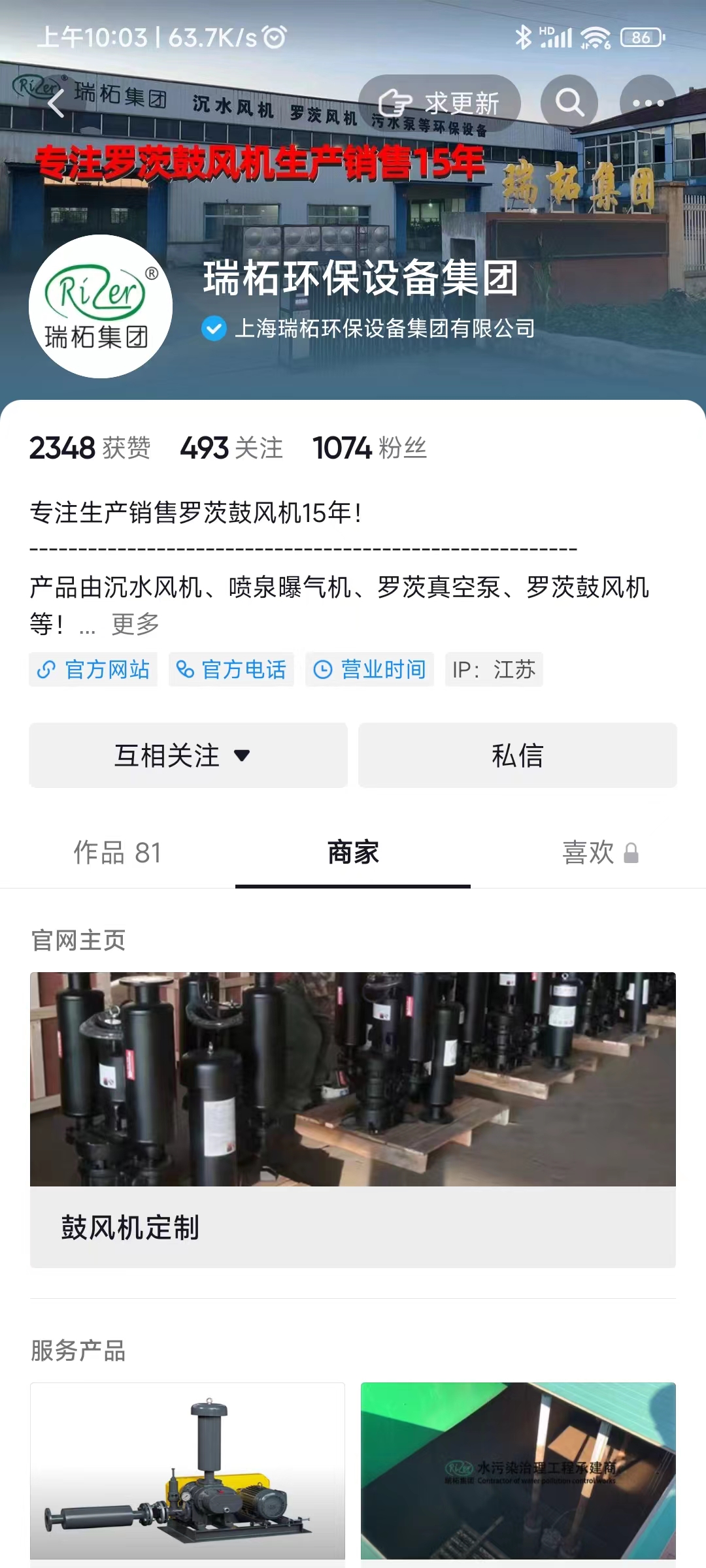706x1568 pixels.
Task: View the 493 关注 following list
Action: [231, 448]
